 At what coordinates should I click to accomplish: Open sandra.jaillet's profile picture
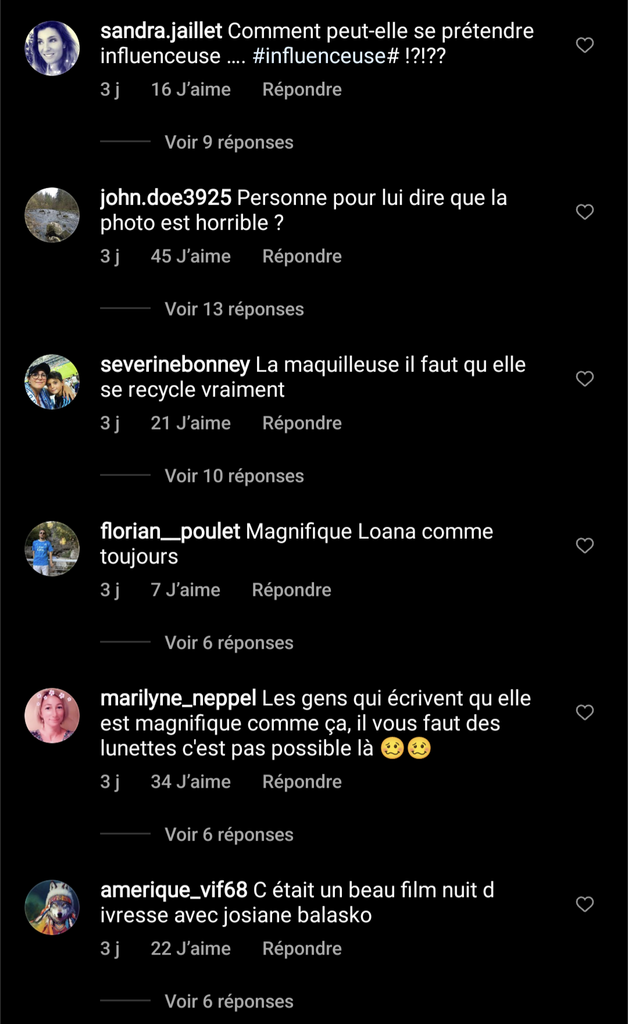coord(52,48)
